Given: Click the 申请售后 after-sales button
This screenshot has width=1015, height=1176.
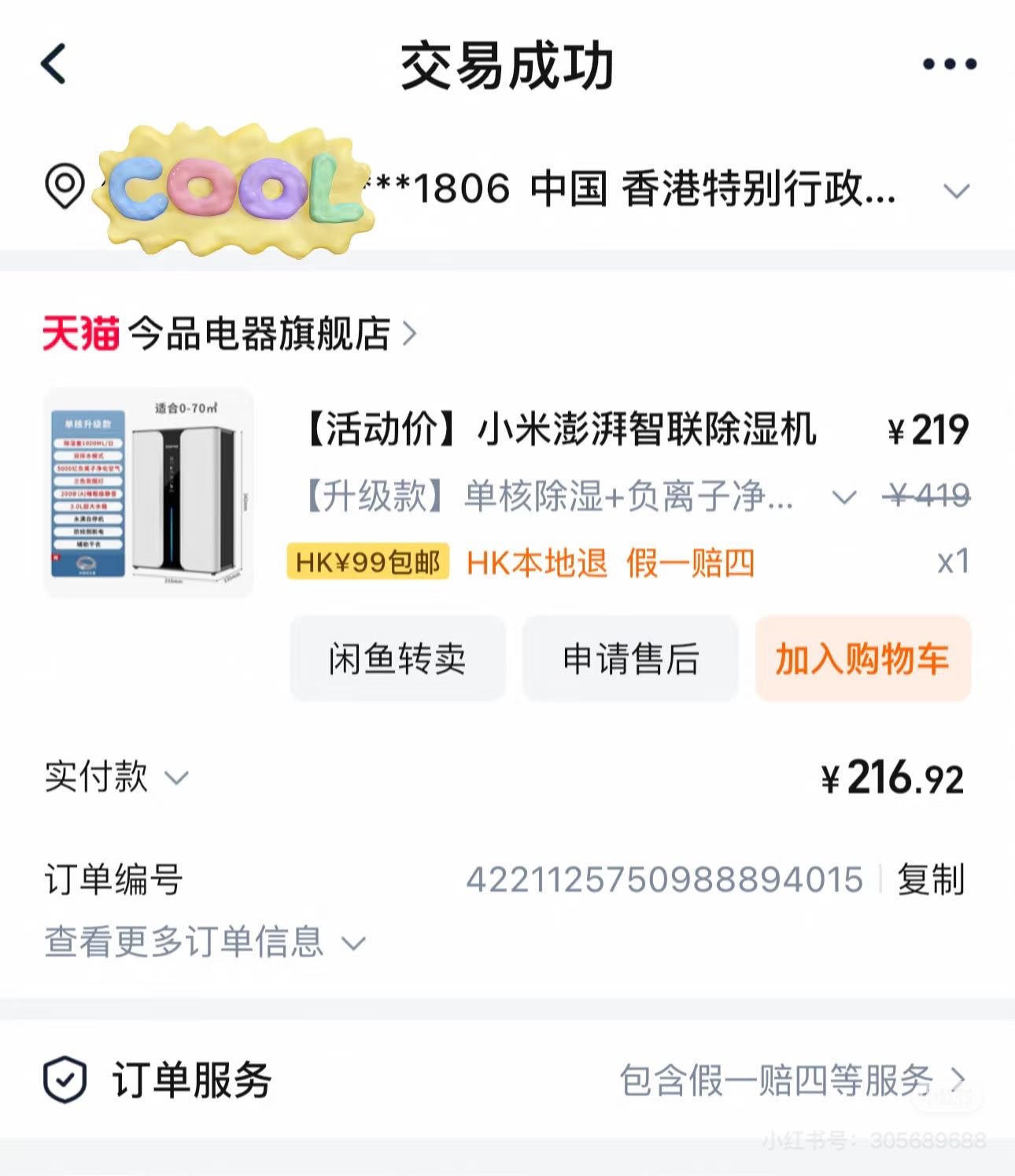Looking at the screenshot, I should [629, 660].
